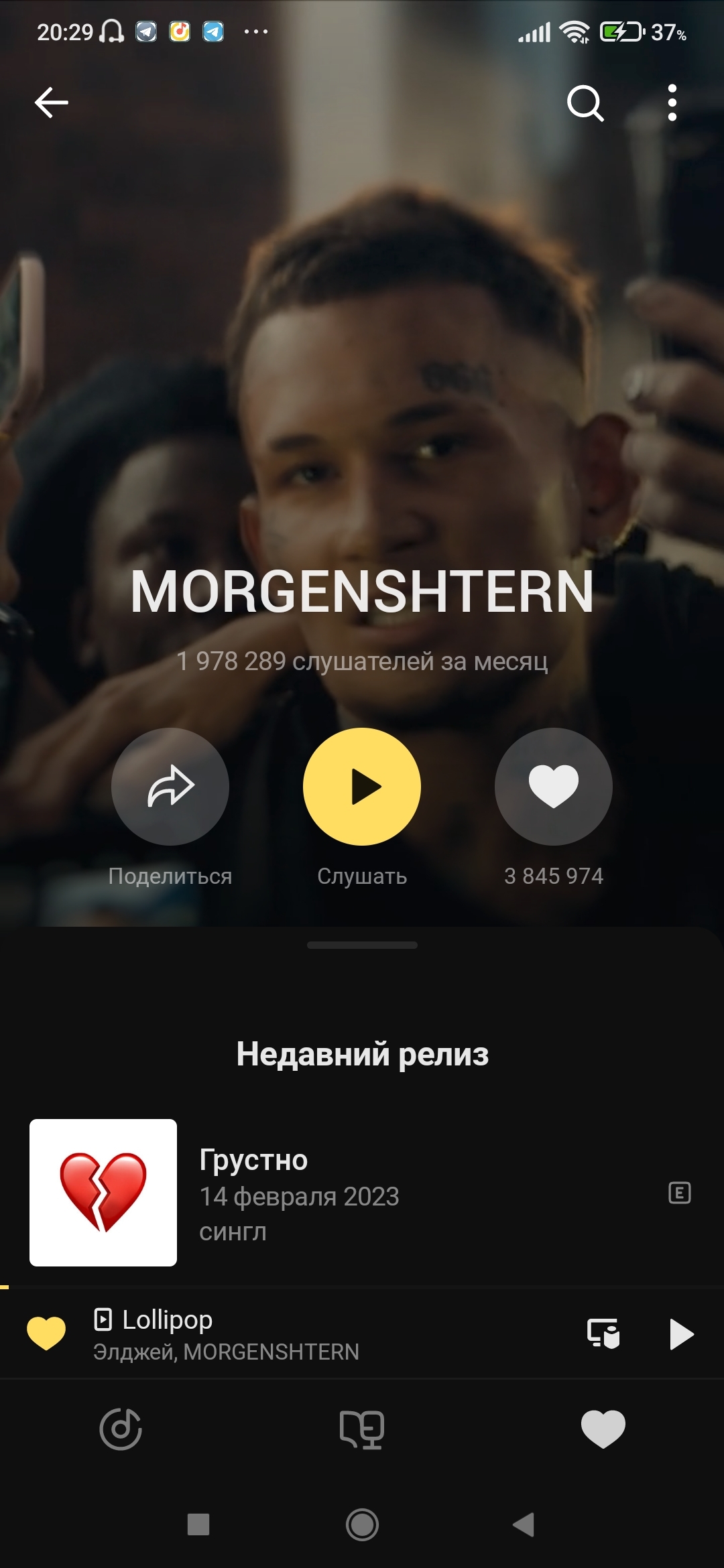This screenshot has height=1568, width=724.
Task: Tap the yellow Слушать play button
Action: click(x=362, y=786)
